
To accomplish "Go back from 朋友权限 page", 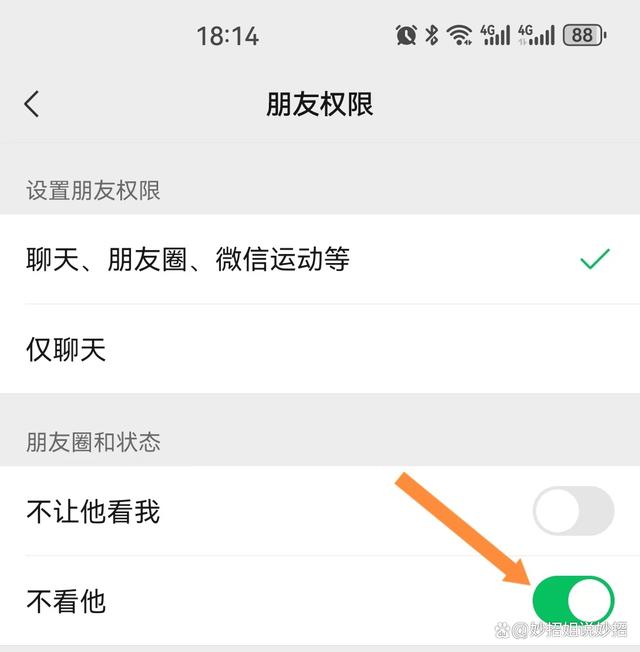I will pyautogui.click(x=32, y=104).
